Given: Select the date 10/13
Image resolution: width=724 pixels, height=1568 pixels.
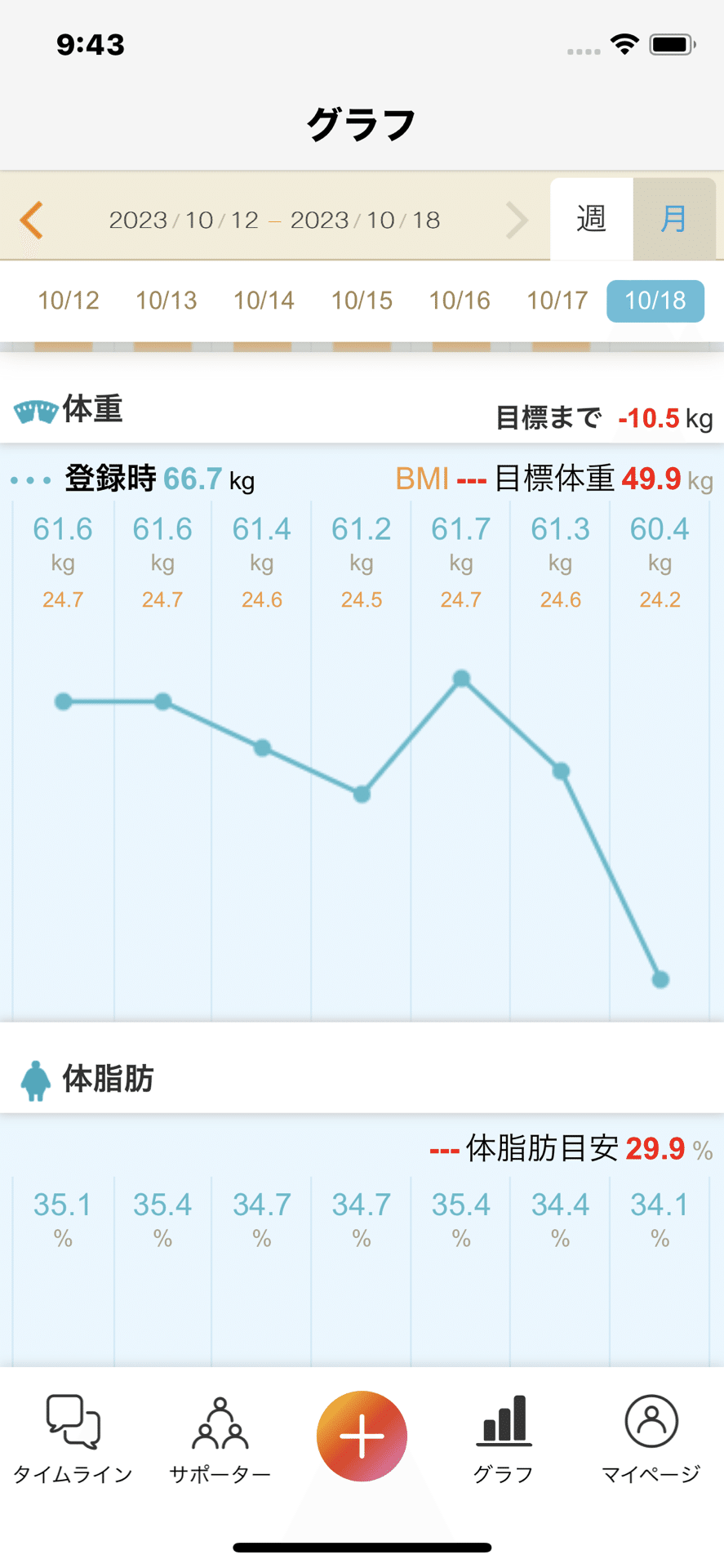Looking at the screenshot, I should click(x=167, y=301).
